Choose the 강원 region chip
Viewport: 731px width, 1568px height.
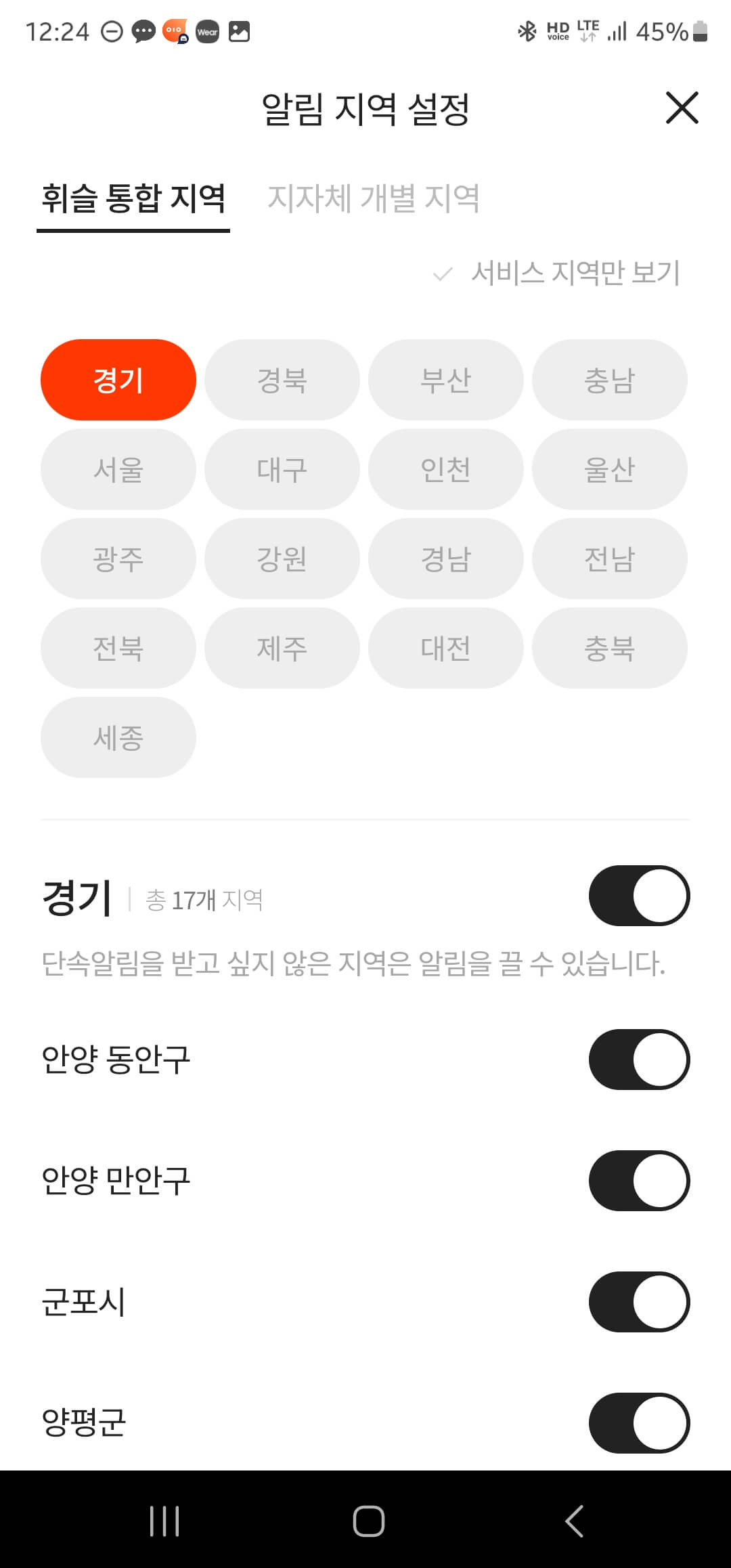[x=282, y=559]
